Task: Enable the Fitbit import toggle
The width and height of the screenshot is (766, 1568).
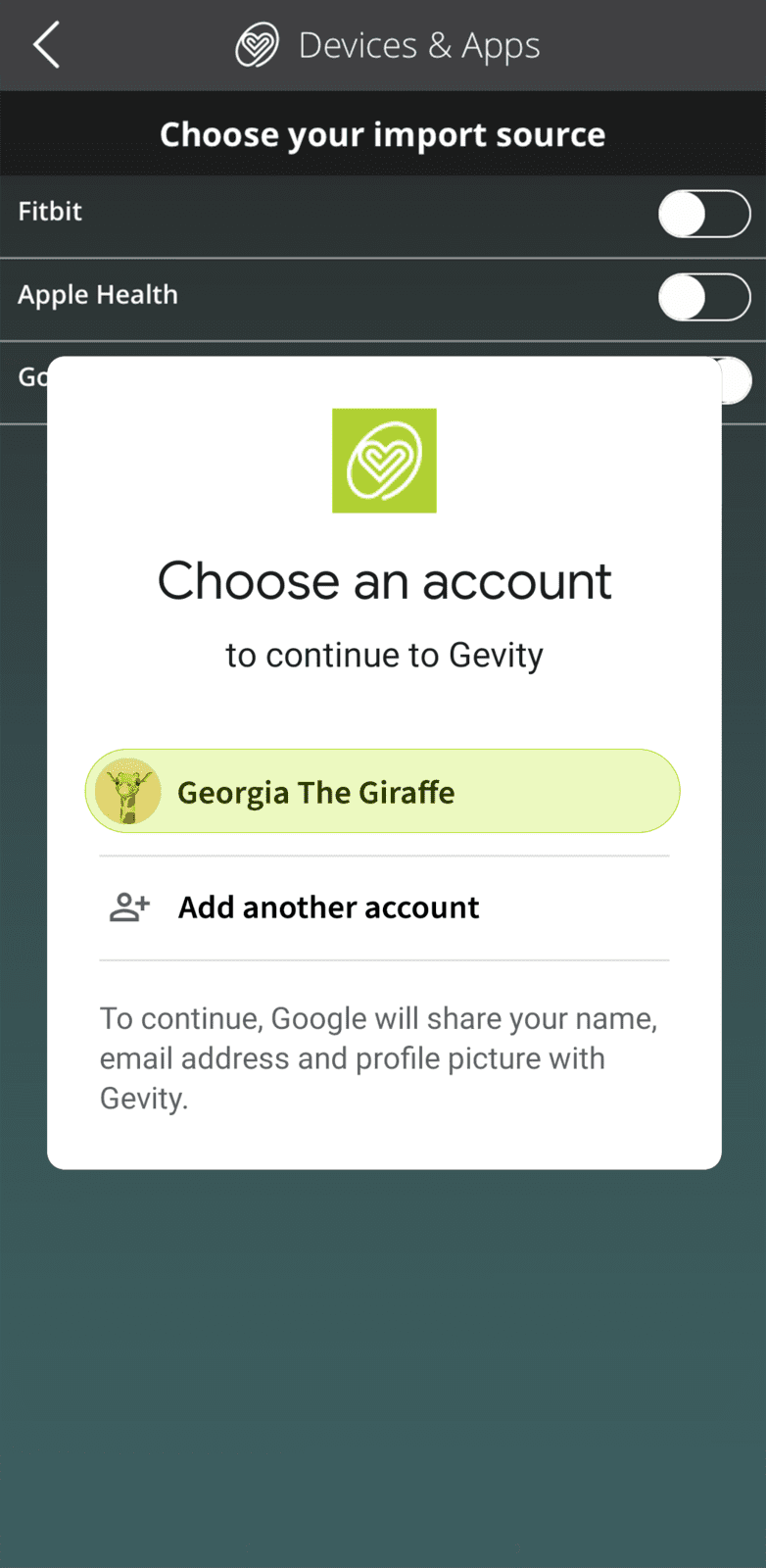Action: click(x=704, y=214)
